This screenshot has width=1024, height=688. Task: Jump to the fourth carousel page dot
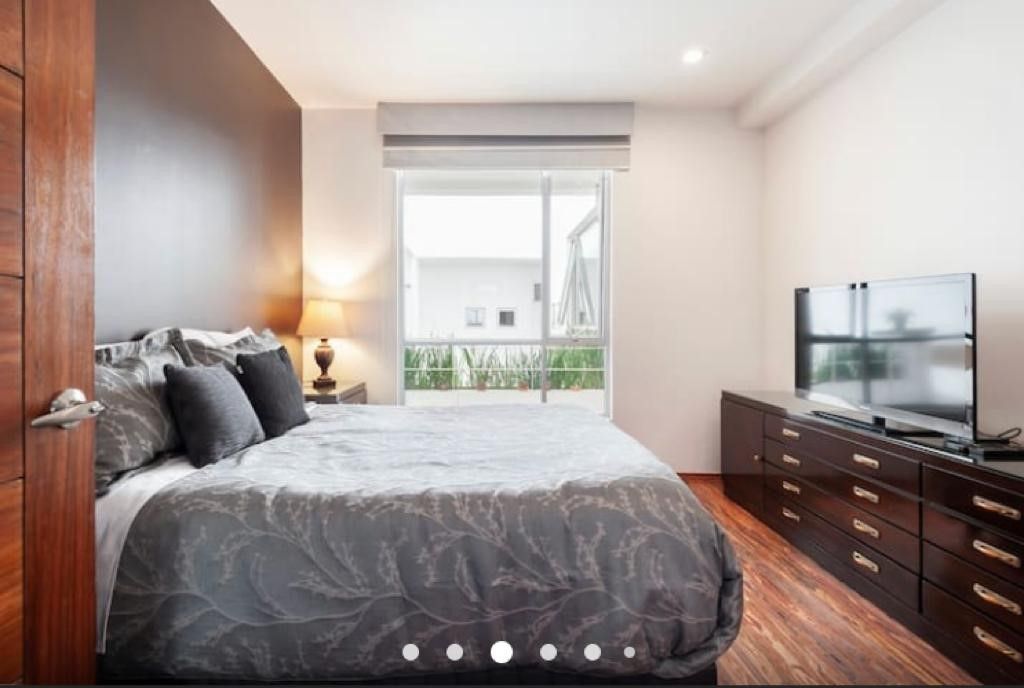click(x=548, y=652)
